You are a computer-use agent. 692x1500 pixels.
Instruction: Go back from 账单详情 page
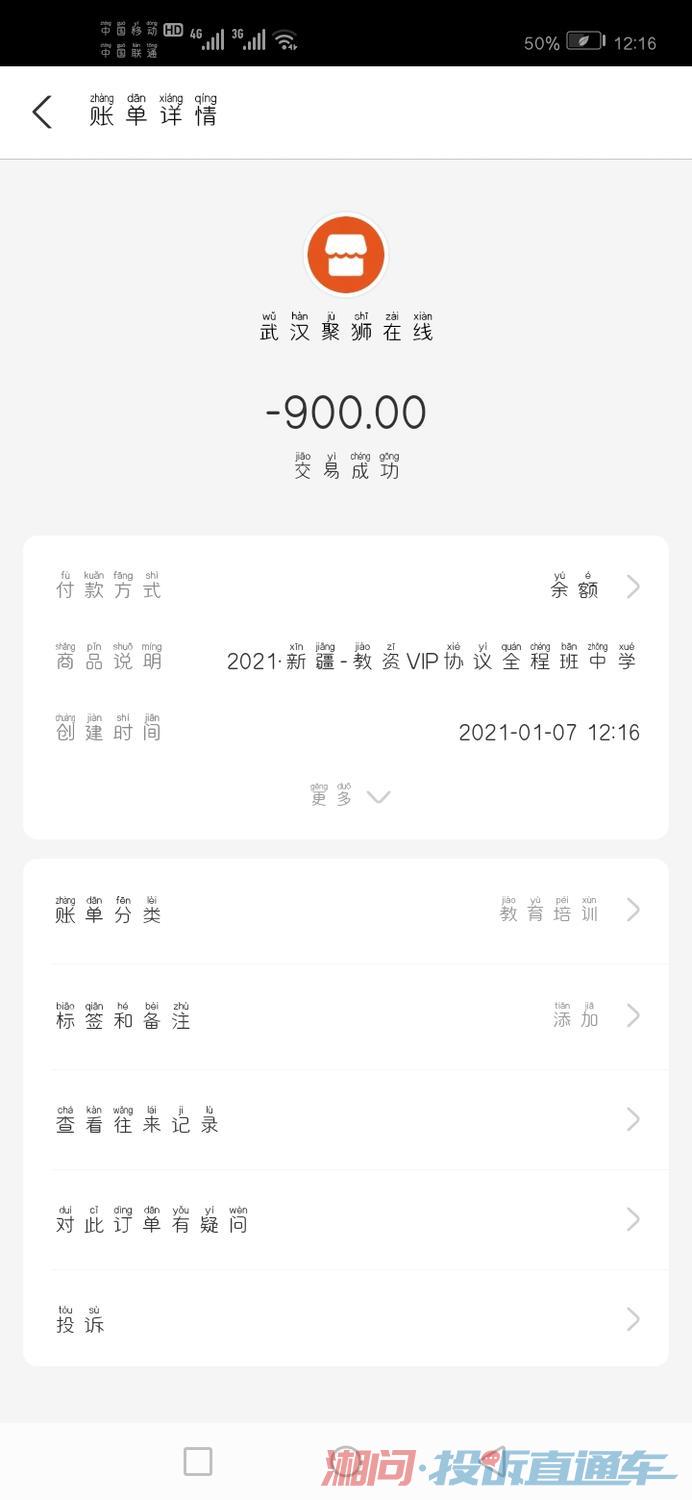(x=42, y=112)
